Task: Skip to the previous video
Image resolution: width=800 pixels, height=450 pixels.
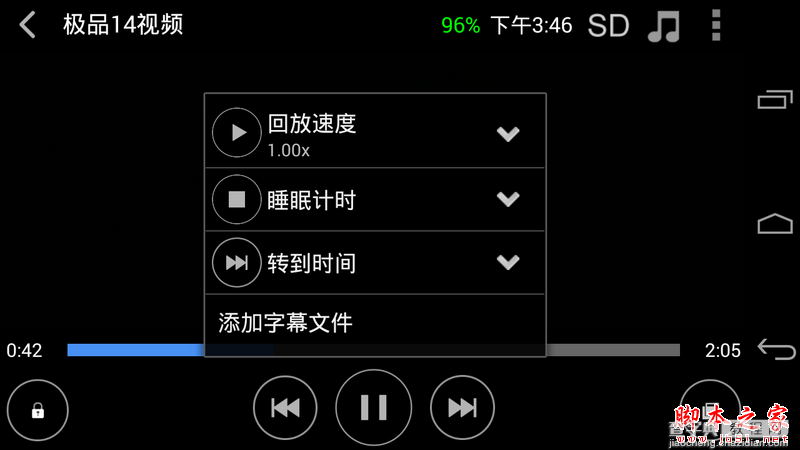Action: tap(285, 407)
